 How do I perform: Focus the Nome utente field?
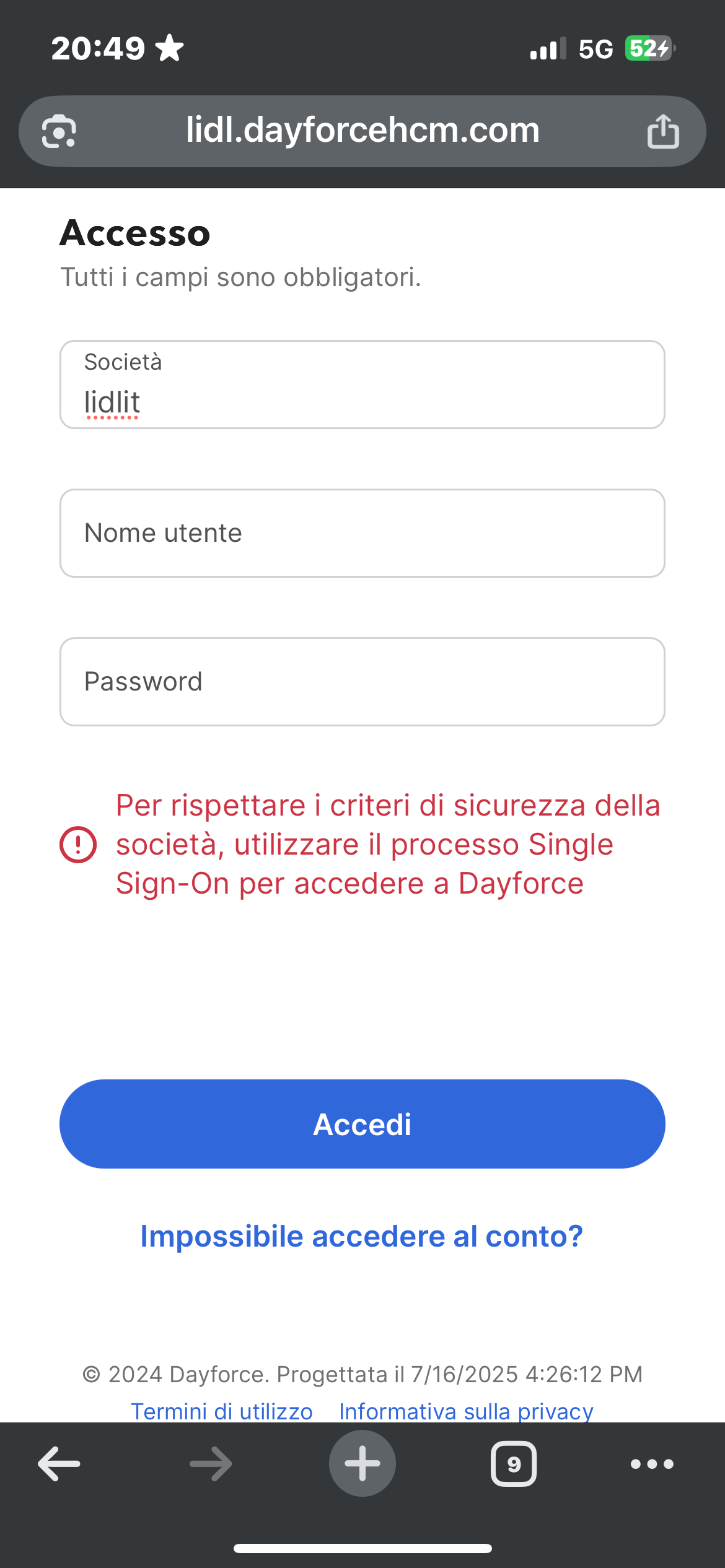click(x=362, y=533)
